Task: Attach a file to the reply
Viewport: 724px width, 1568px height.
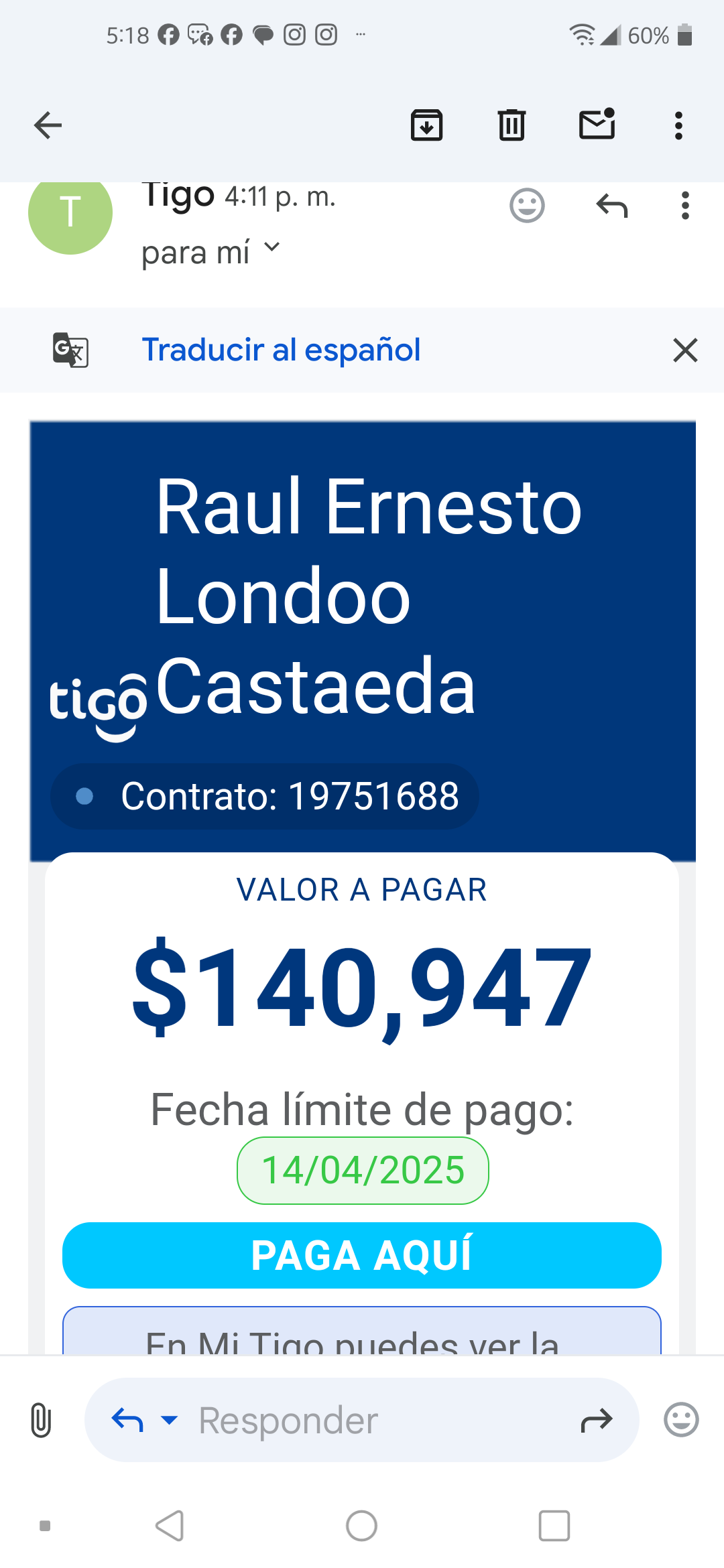Action: tap(41, 1420)
